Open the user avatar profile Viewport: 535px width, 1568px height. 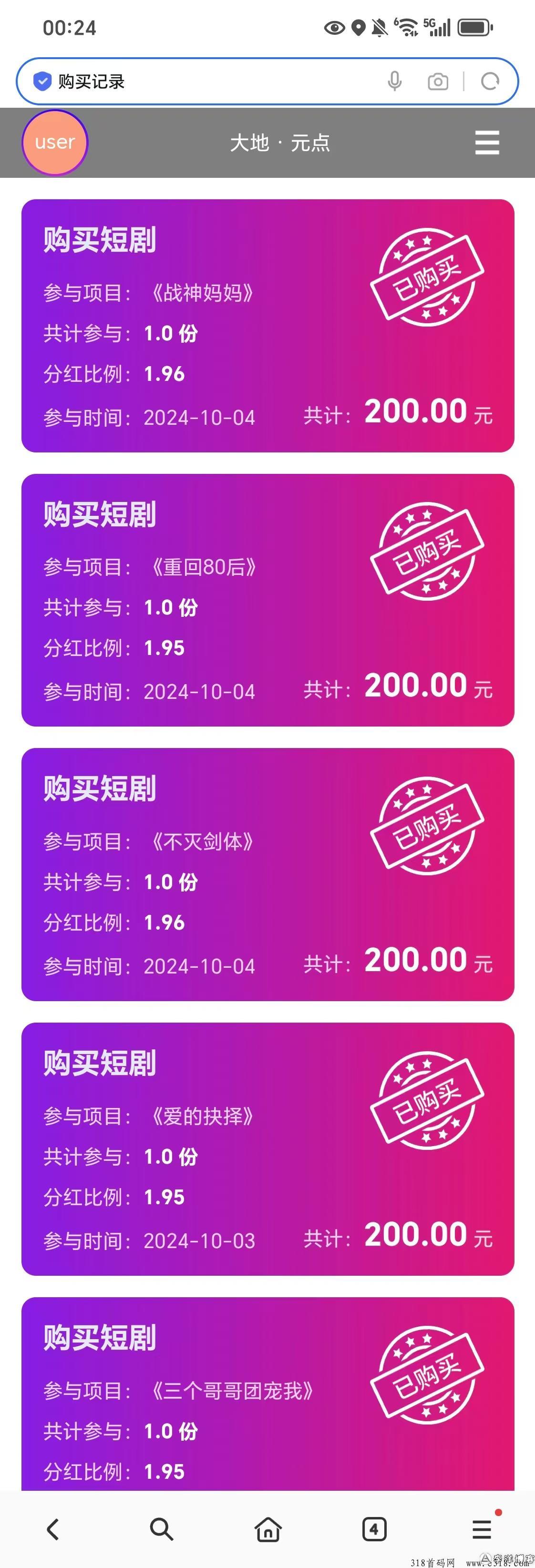pyautogui.click(x=55, y=143)
